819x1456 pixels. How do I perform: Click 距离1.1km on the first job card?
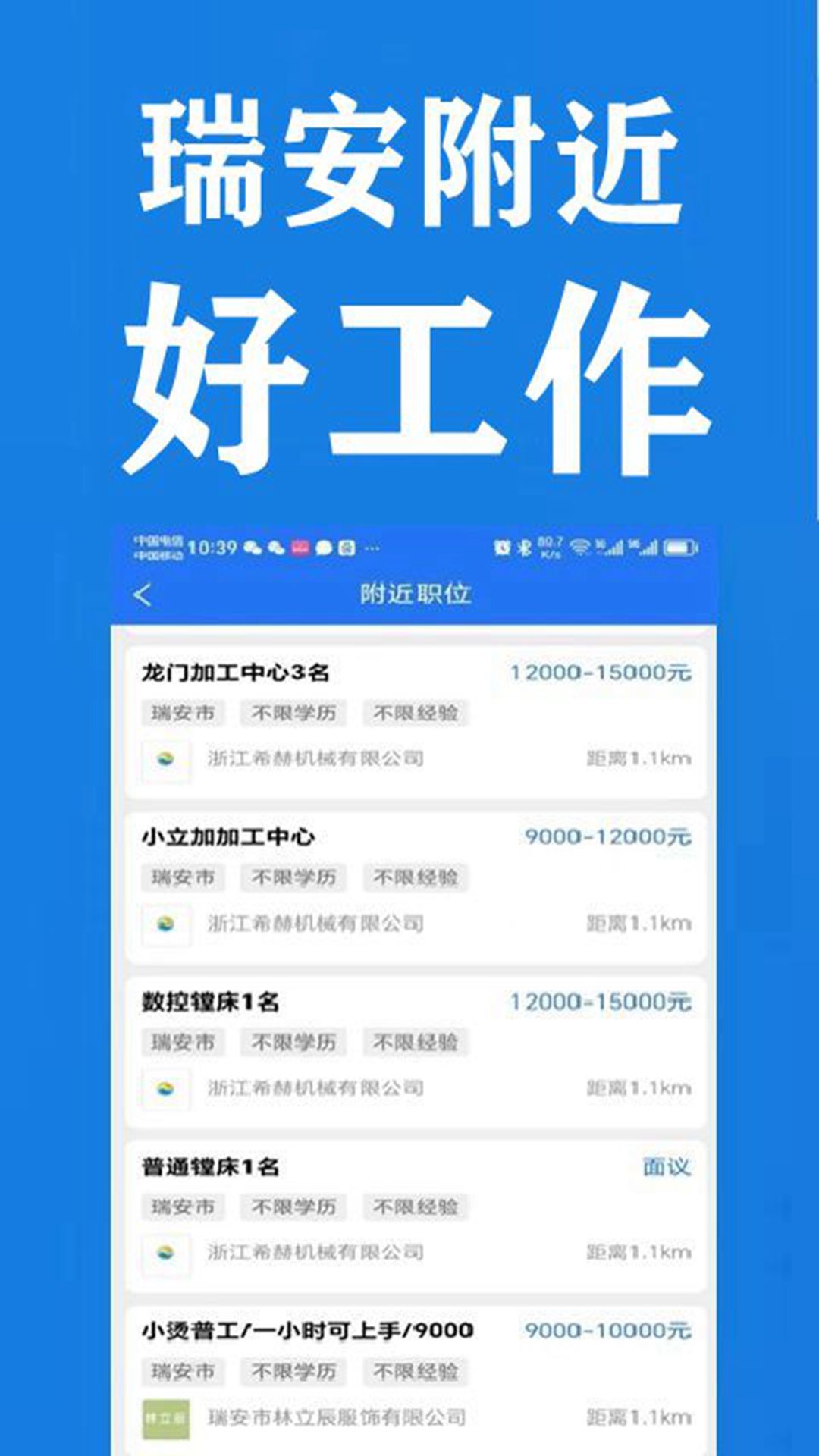pos(642,759)
